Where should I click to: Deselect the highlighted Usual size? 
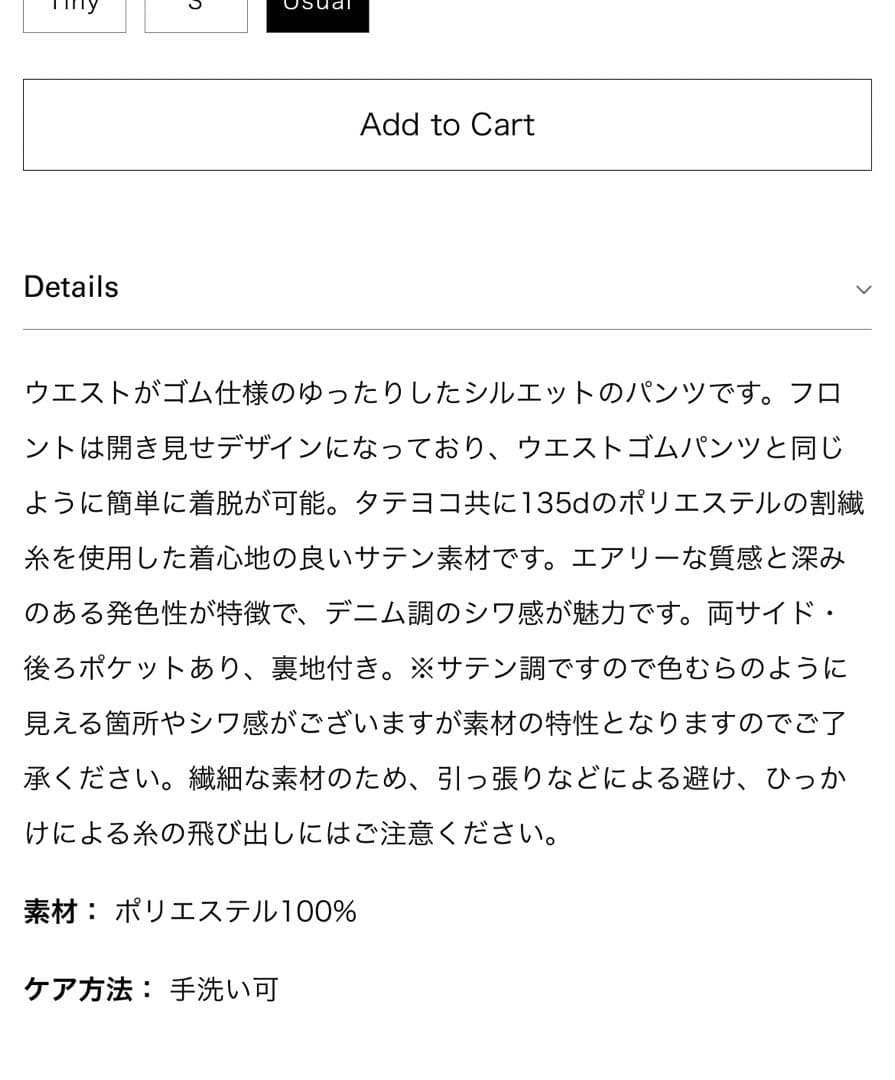[317, 8]
